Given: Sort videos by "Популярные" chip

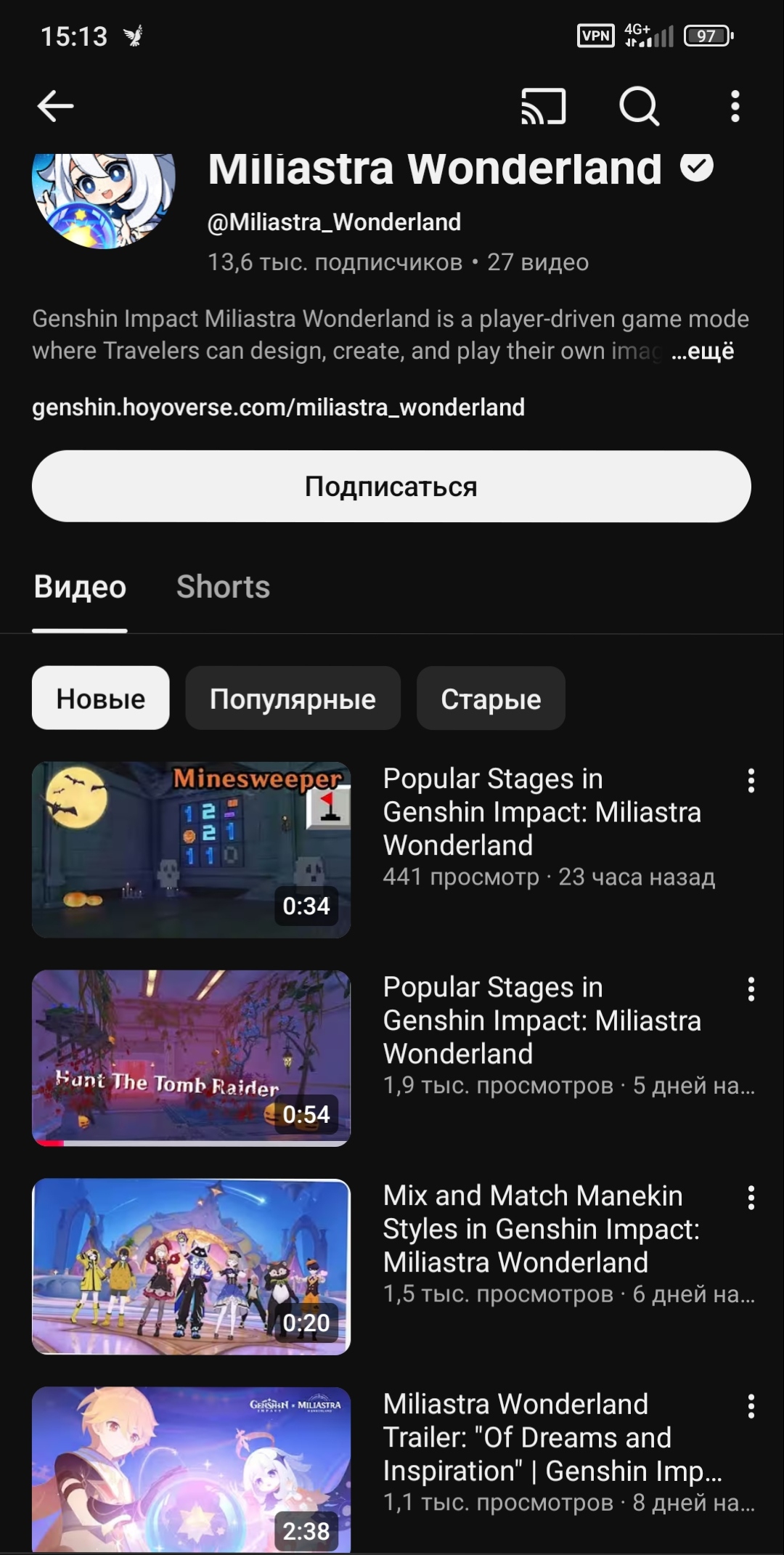Looking at the screenshot, I should pos(293,699).
